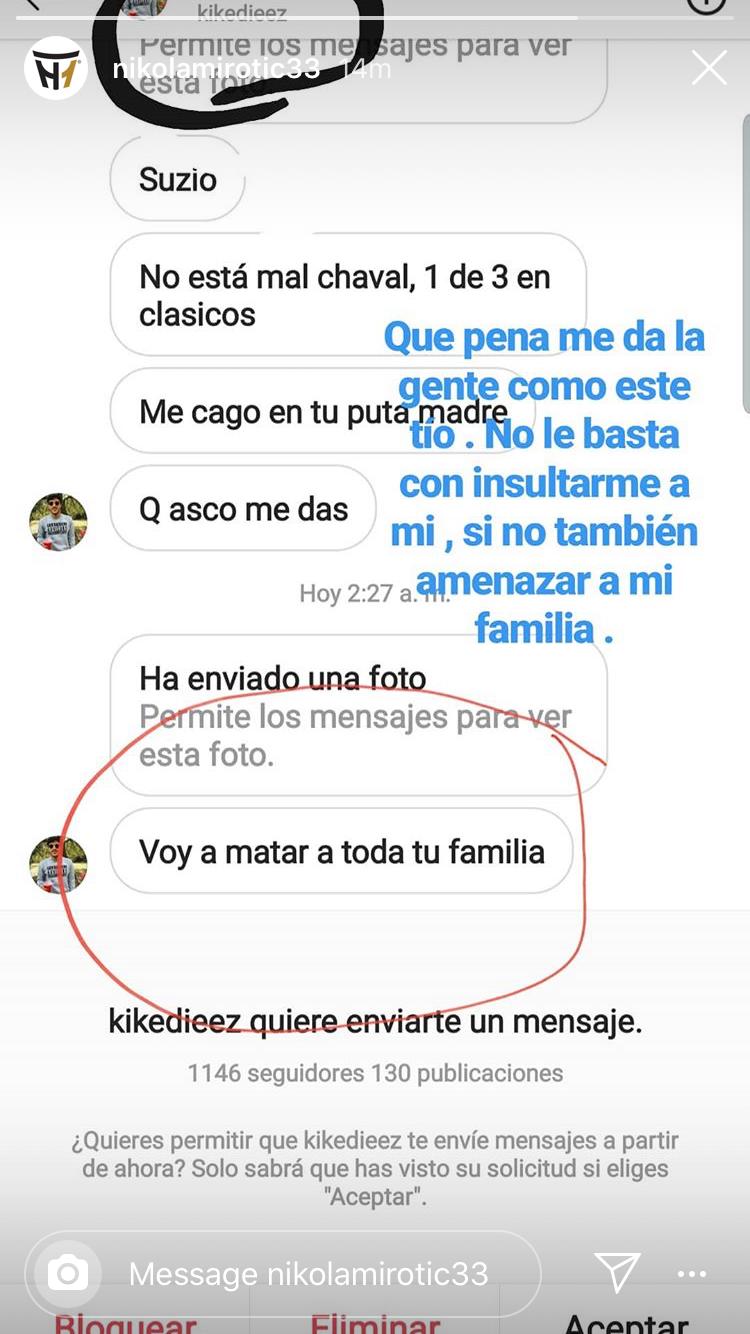Screen dimensions: 750x1334
Task: Share this story via paper plane icon
Action: [617, 1273]
